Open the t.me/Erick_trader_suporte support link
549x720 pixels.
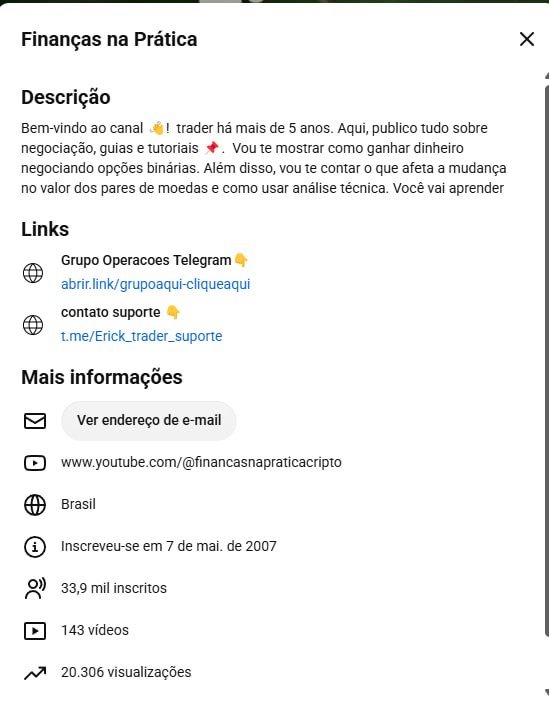coord(141,336)
